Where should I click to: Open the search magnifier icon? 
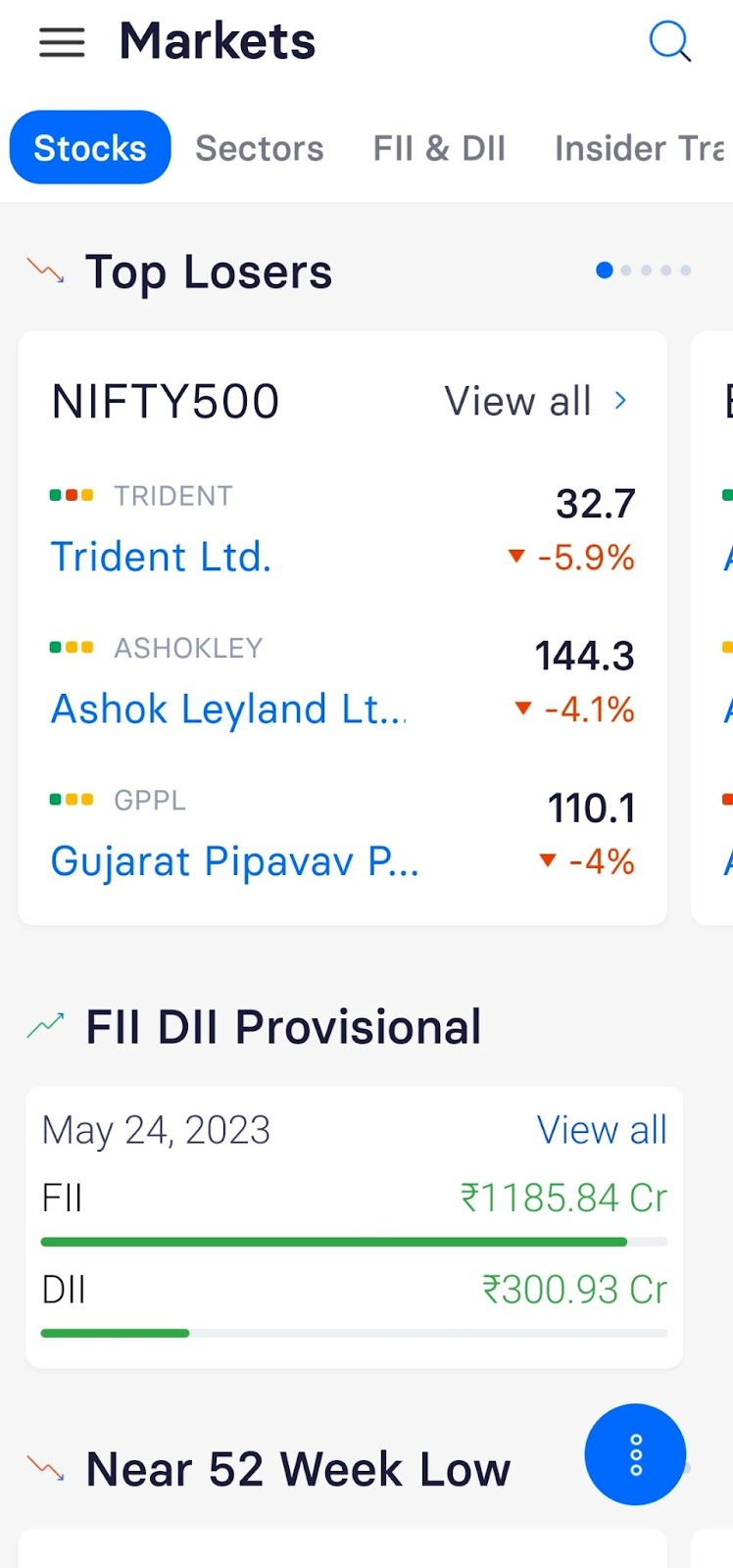670,41
